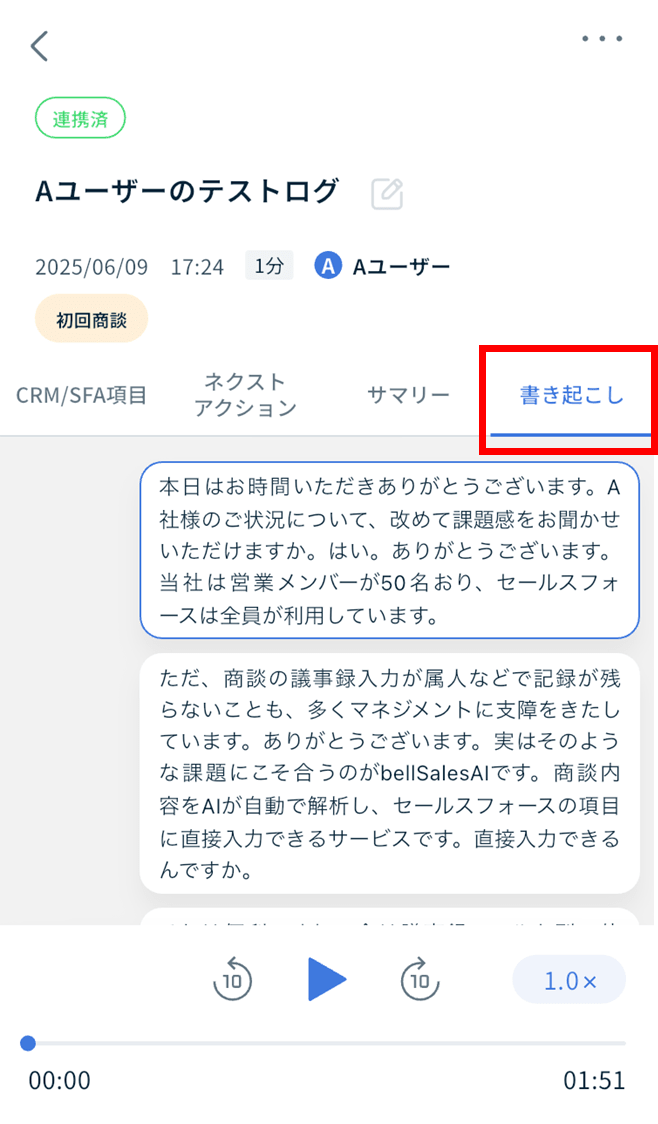Tap the transcript bubble starting ただ、商談の議事録

pyautogui.click(x=389, y=773)
